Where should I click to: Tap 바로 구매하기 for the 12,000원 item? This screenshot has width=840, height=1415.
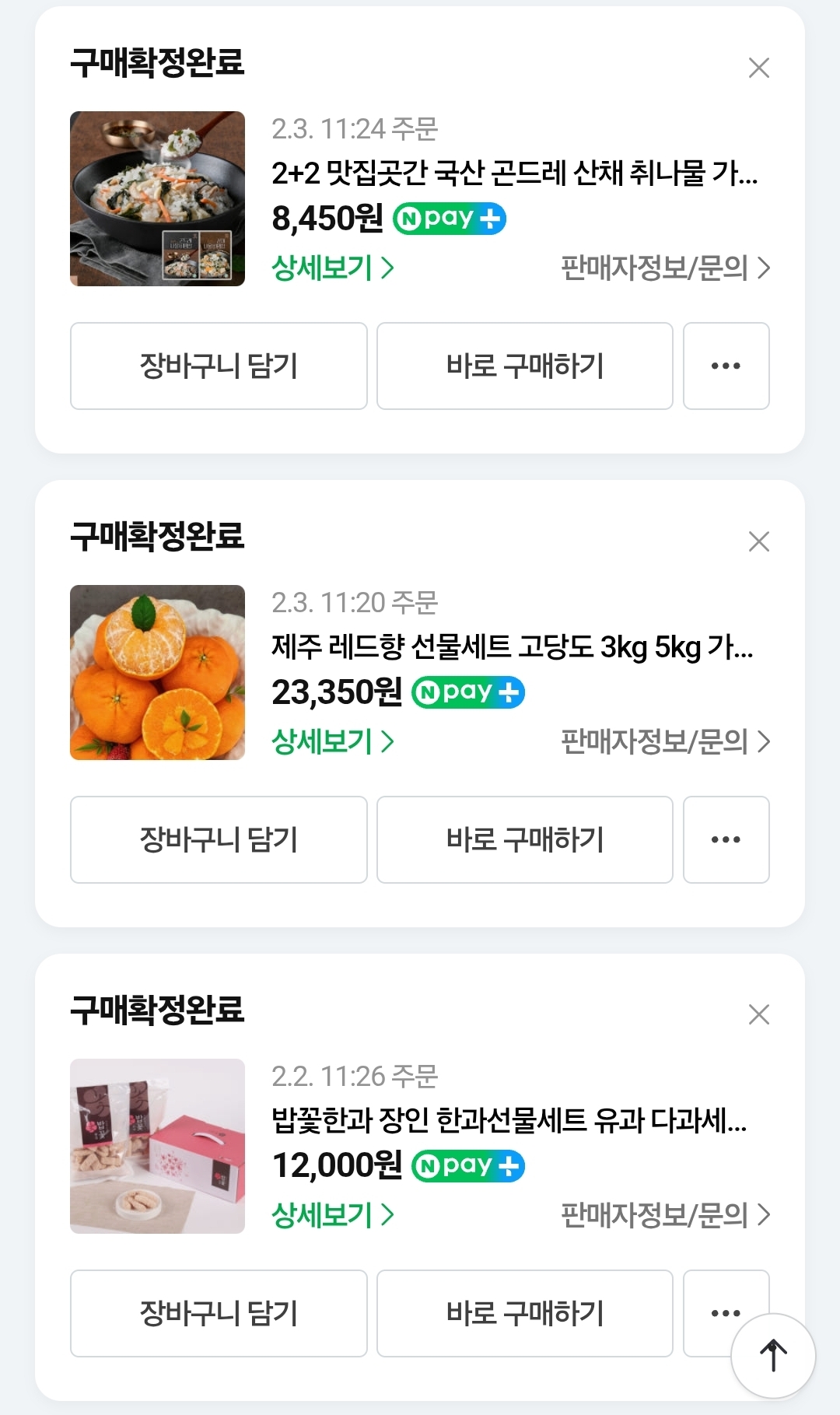[524, 1313]
